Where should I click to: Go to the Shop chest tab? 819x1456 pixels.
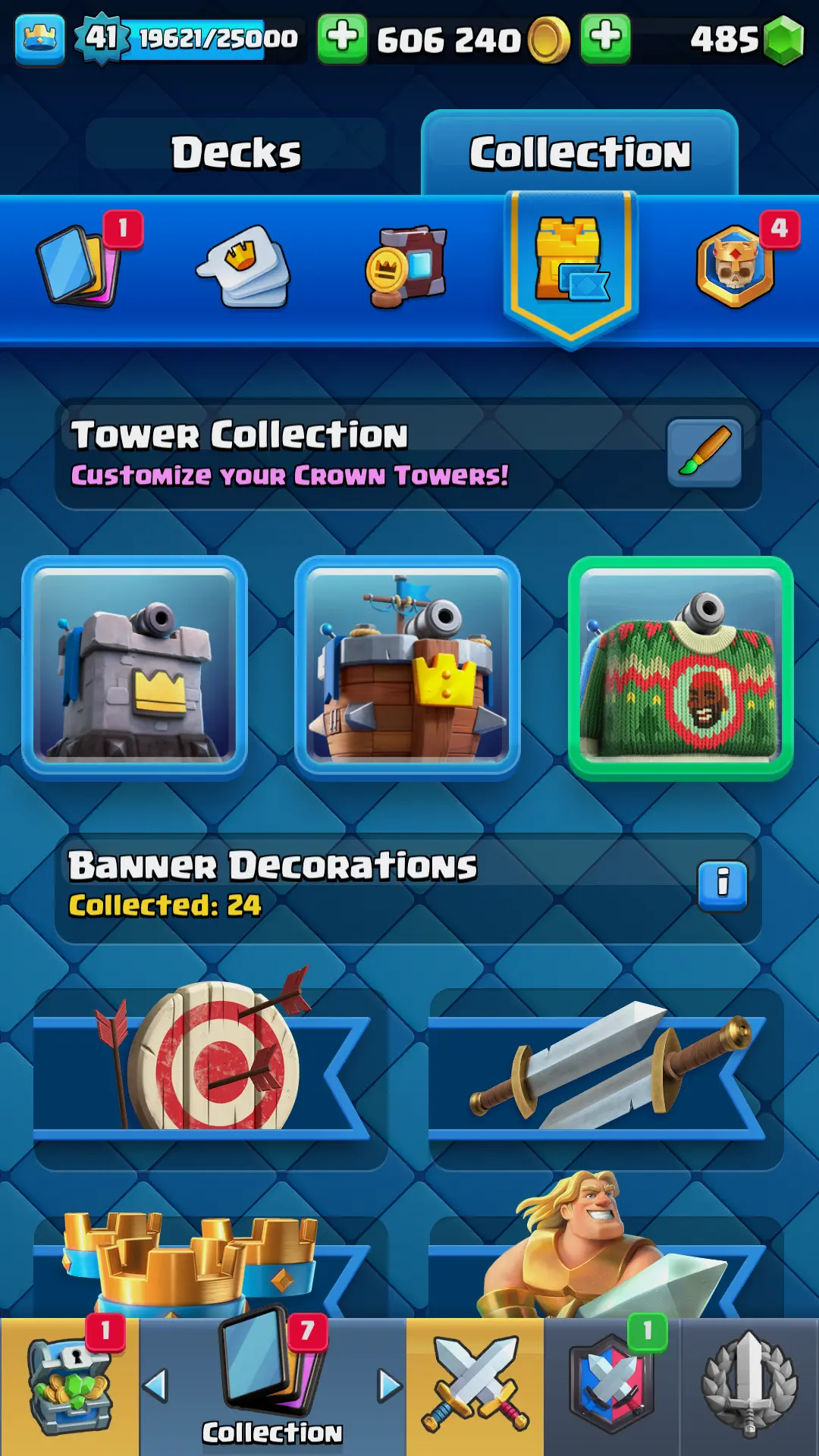click(x=69, y=1387)
